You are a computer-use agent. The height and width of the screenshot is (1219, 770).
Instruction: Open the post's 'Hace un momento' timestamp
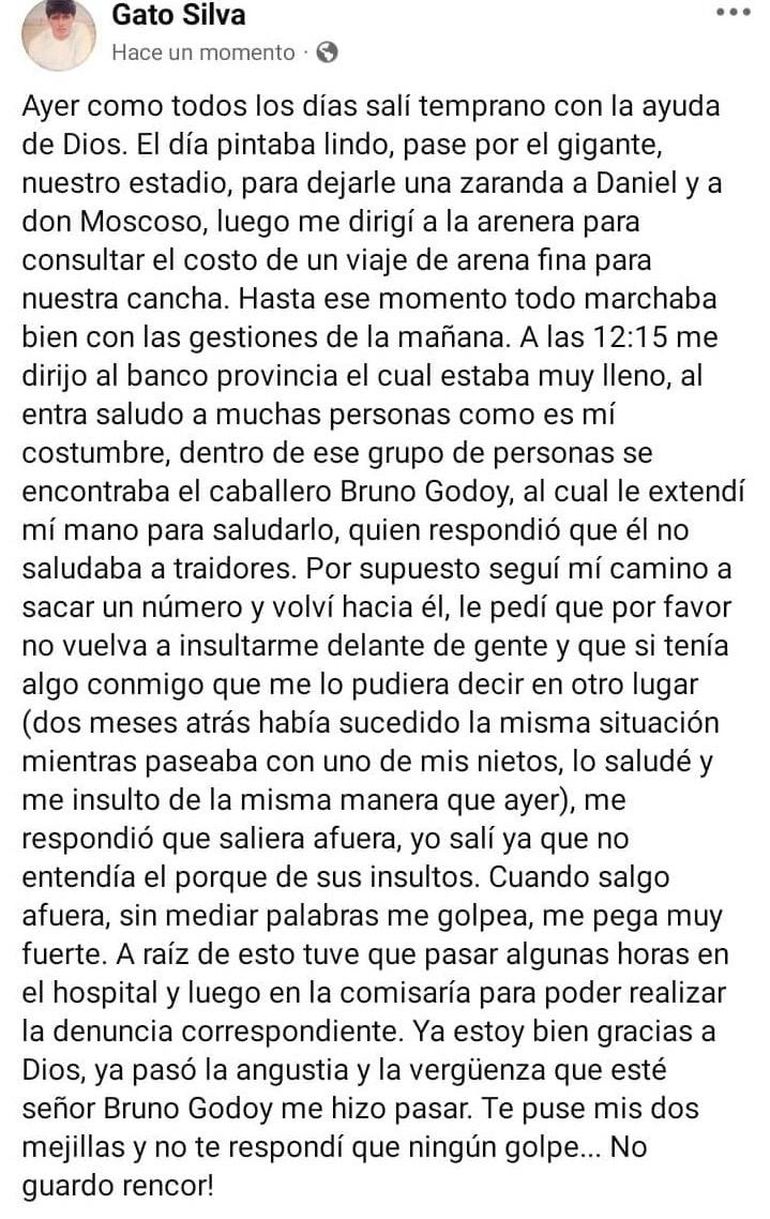[203, 53]
